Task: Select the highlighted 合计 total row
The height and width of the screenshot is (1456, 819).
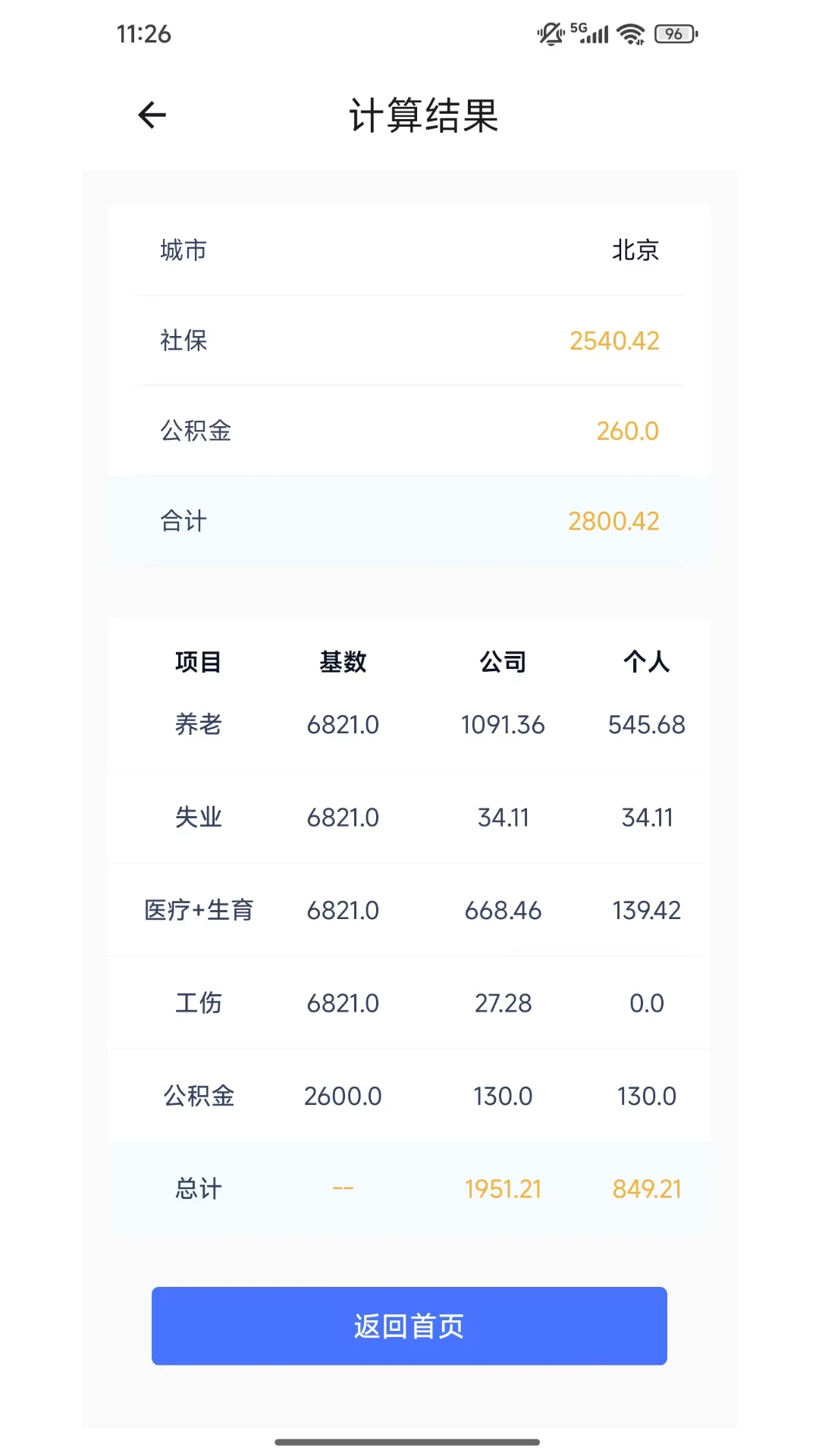Action: [409, 521]
